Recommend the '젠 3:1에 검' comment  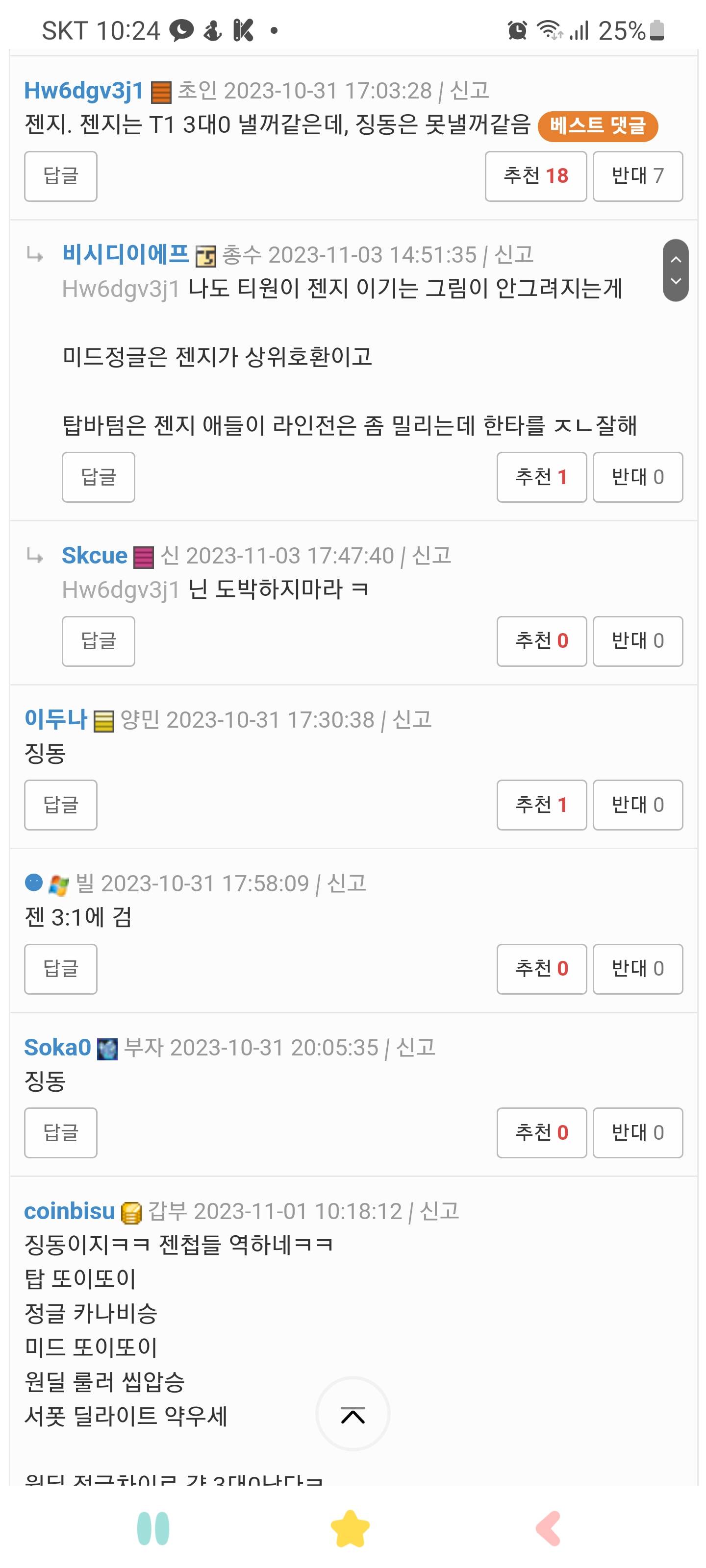click(x=541, y=968)
